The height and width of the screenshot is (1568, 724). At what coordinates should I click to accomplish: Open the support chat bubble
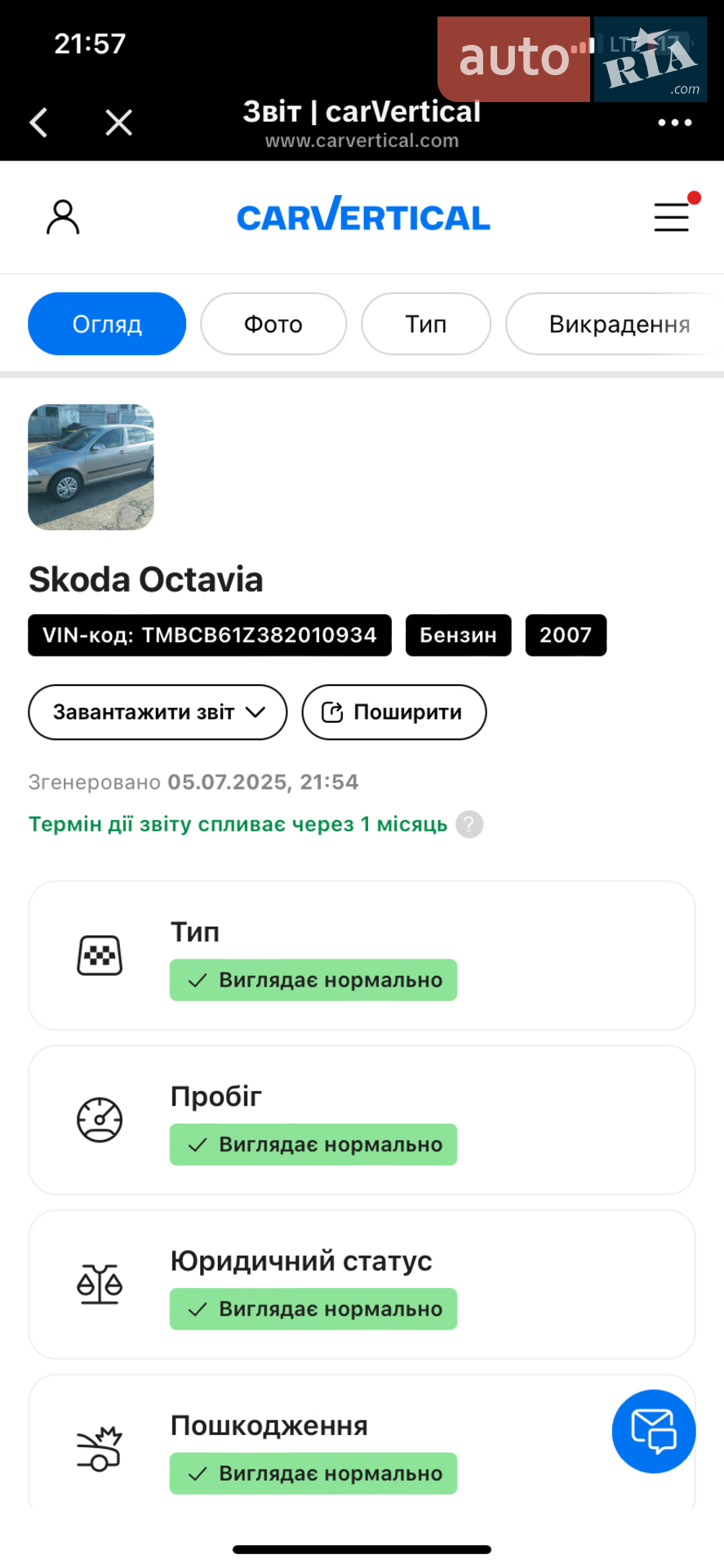(x=654, y=1432)
